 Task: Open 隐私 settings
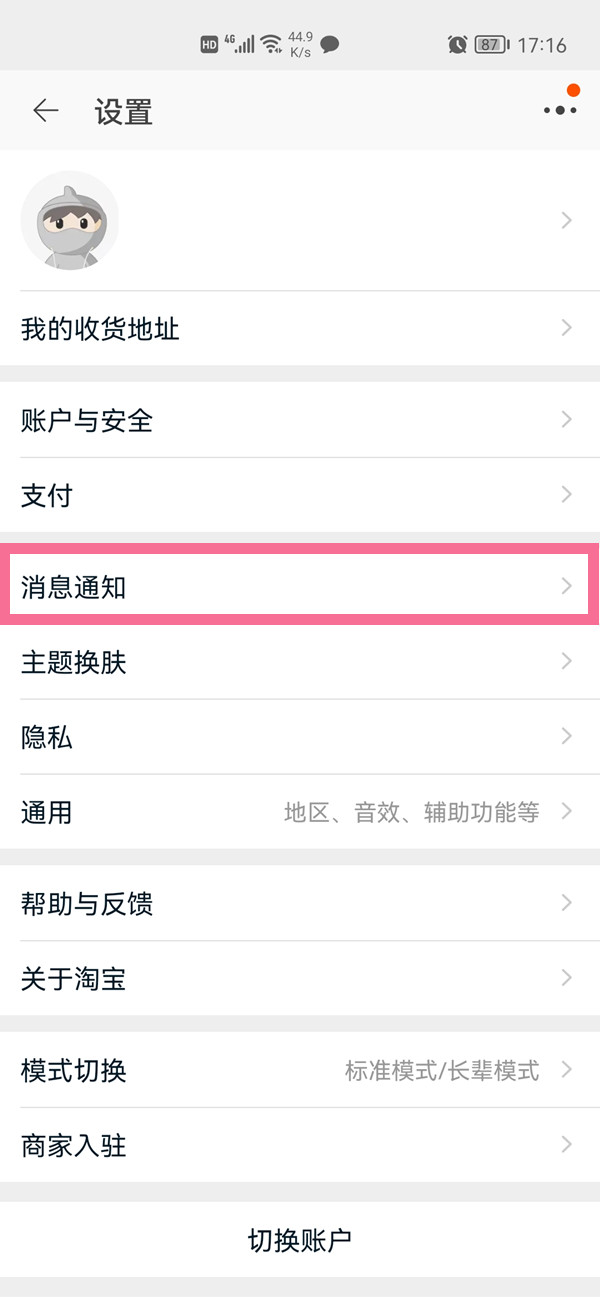click(300, 737)
